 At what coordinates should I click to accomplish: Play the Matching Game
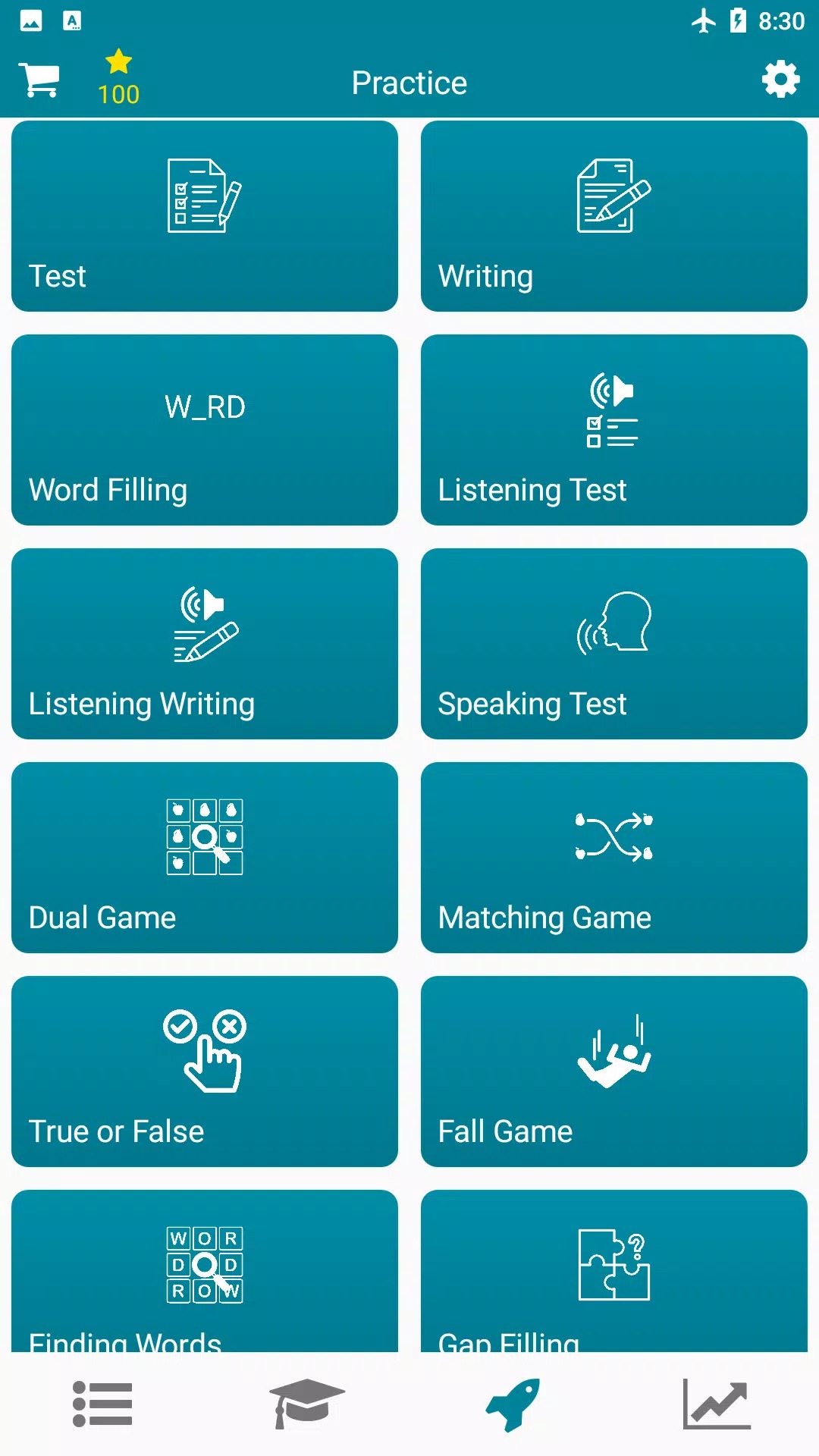tap(613, 858)
